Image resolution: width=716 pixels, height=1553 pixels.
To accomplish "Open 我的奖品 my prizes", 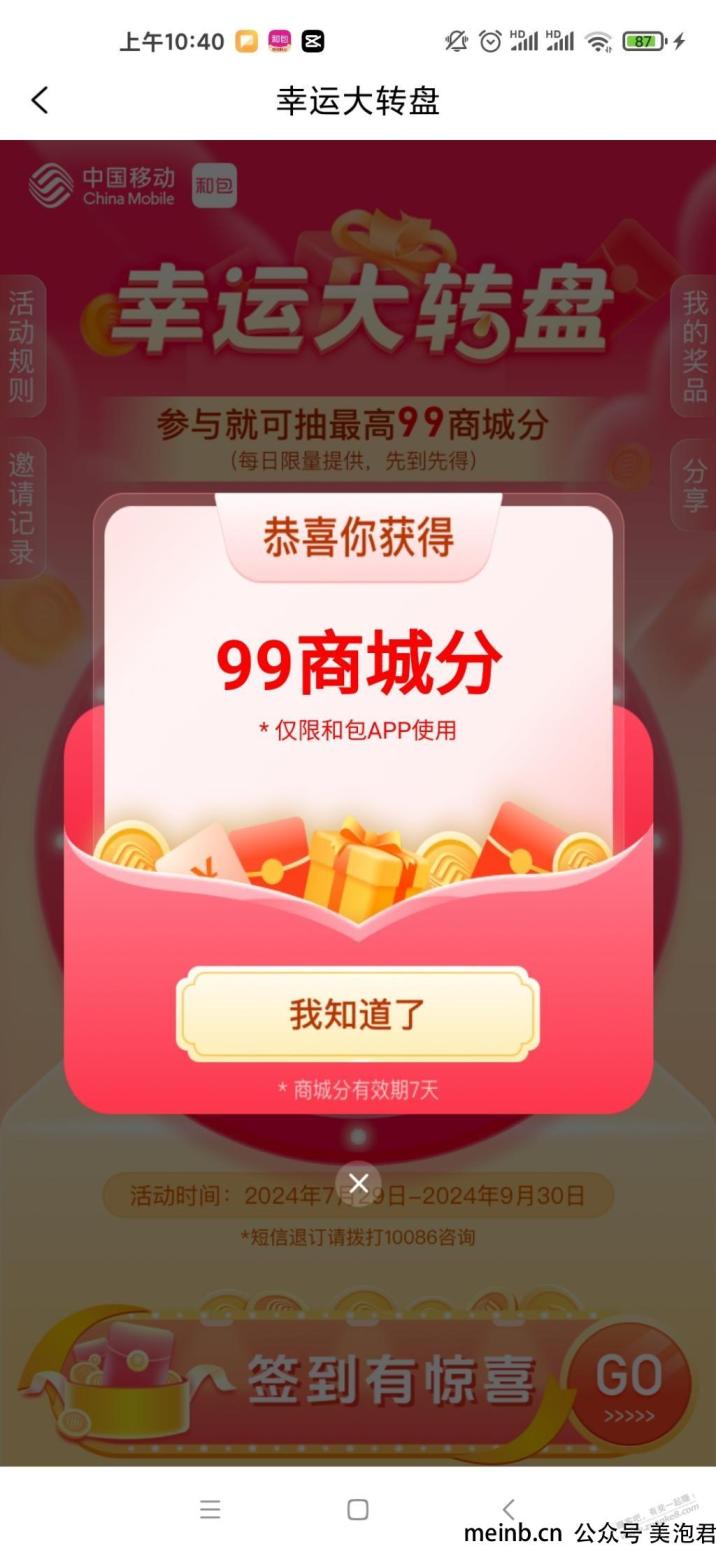I will coord(695,346).
